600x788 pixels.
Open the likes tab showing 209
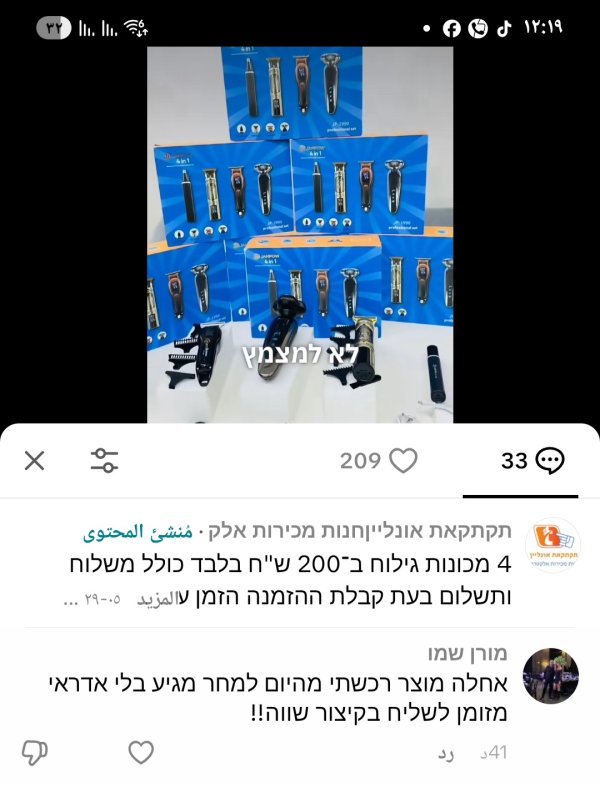coord(378,461)
